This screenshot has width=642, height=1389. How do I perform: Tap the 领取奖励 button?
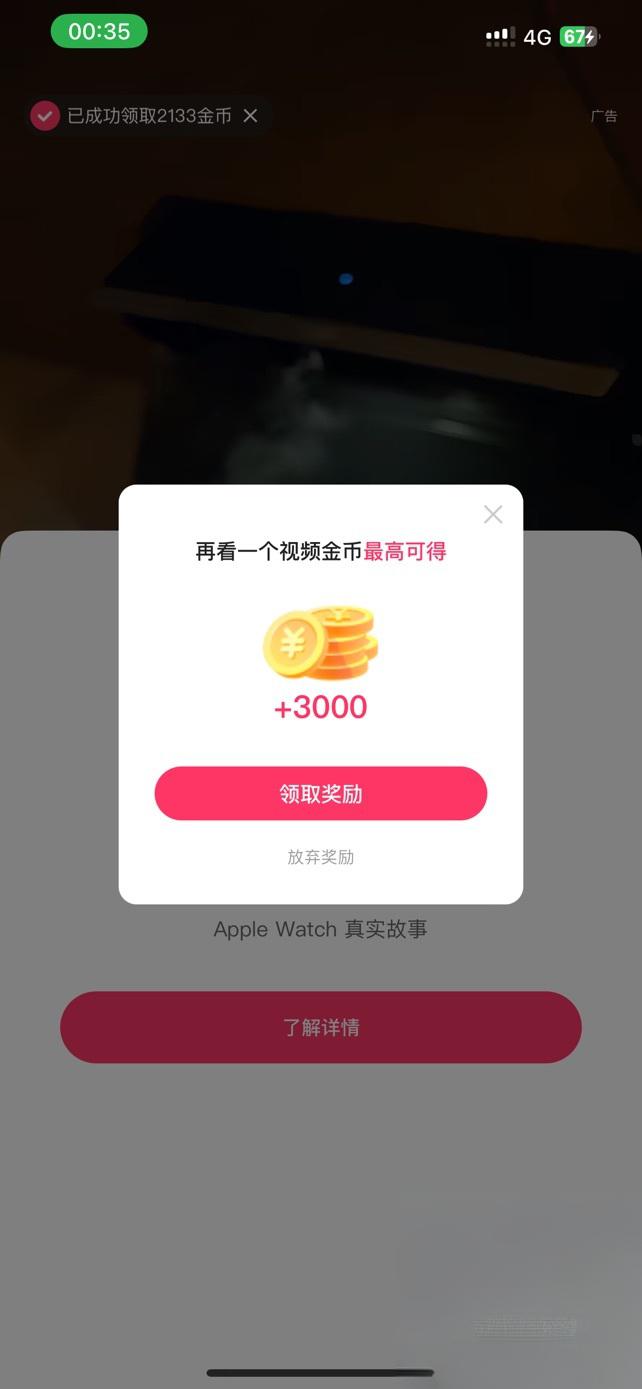pyautogui.click(x=320, y=794)
